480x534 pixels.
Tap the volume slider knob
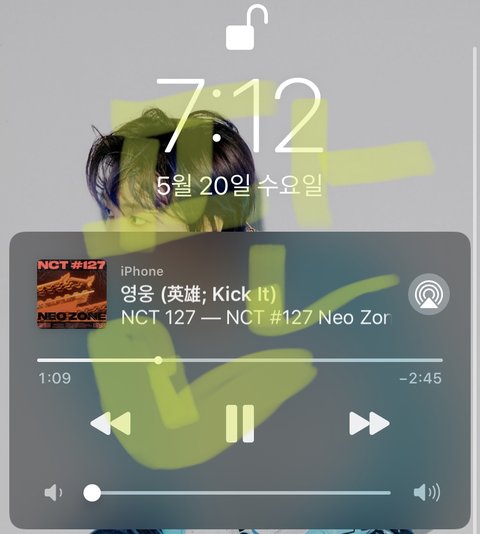click(92, 493)
